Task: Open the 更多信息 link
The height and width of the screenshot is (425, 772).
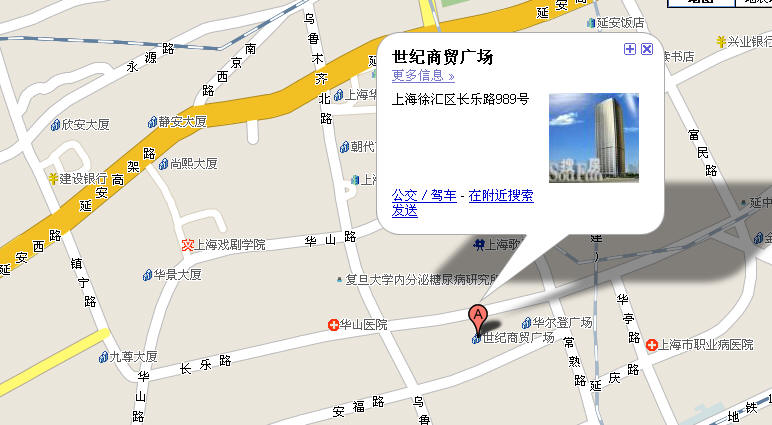Action: pos(423,75)
